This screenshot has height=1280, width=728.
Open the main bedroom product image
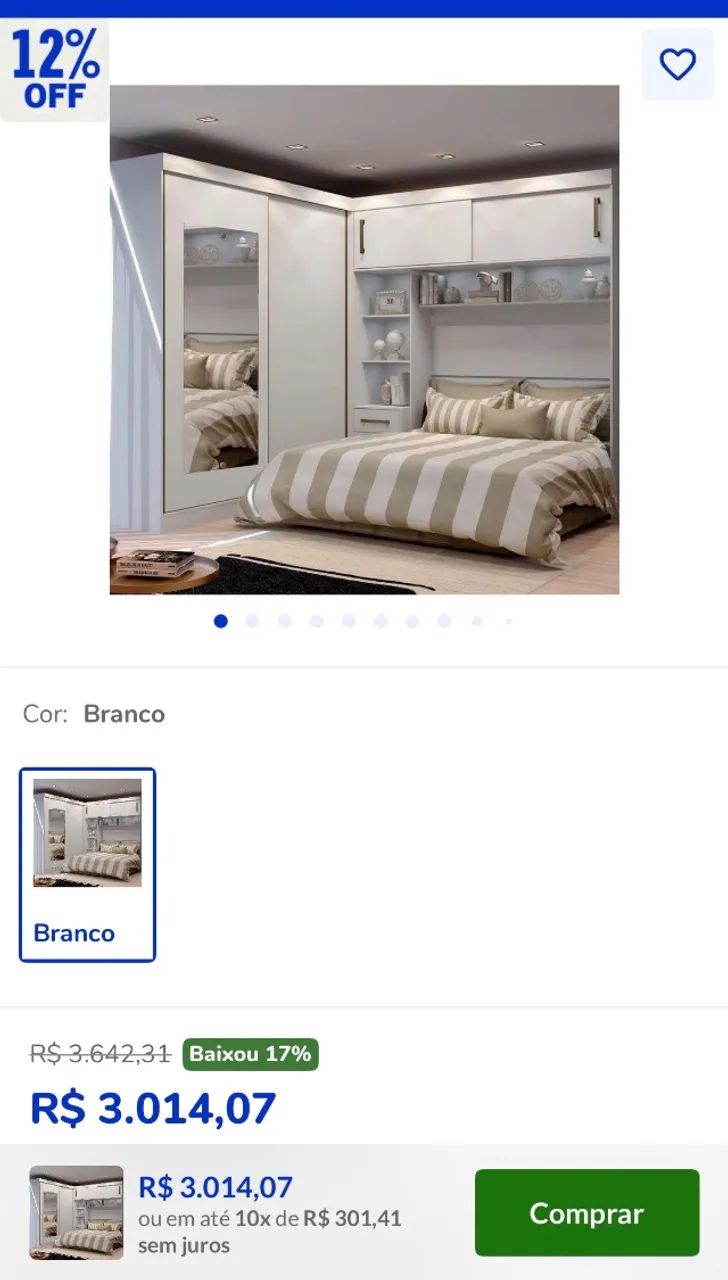tap(364, 340)
